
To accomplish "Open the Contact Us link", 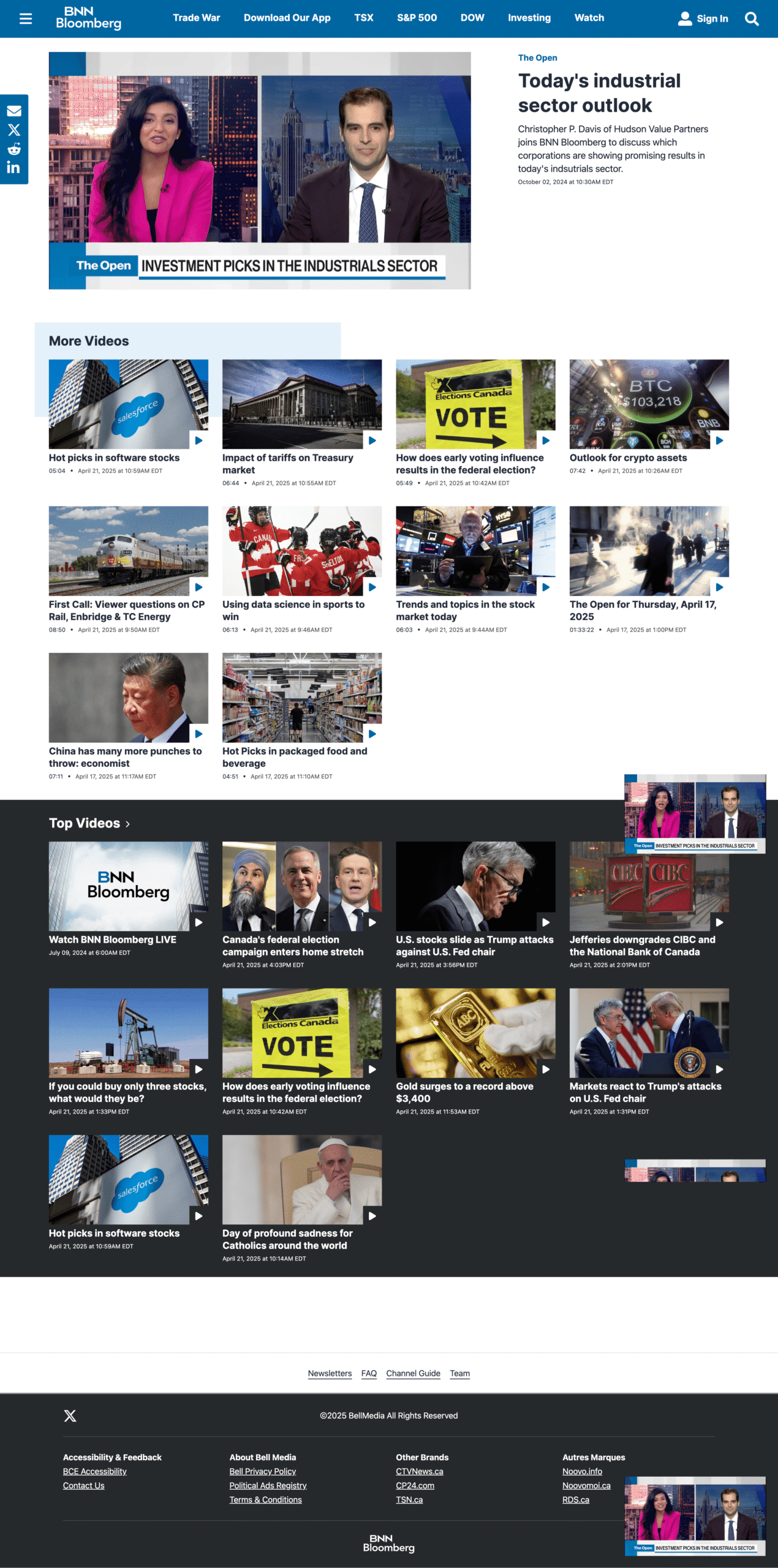I will tap(83, 1485).
